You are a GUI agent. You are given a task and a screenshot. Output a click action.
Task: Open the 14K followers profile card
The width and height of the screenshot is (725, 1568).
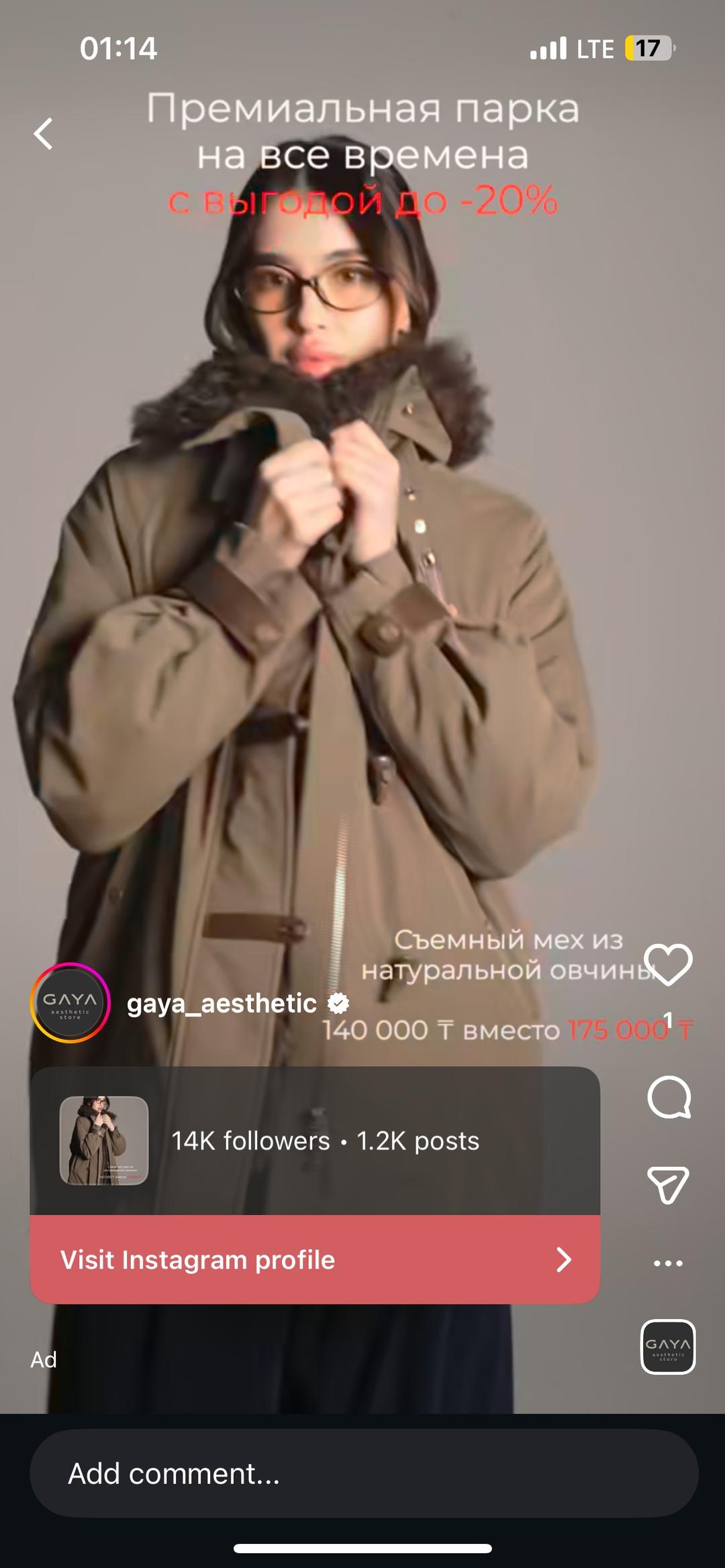(315, 1141)
